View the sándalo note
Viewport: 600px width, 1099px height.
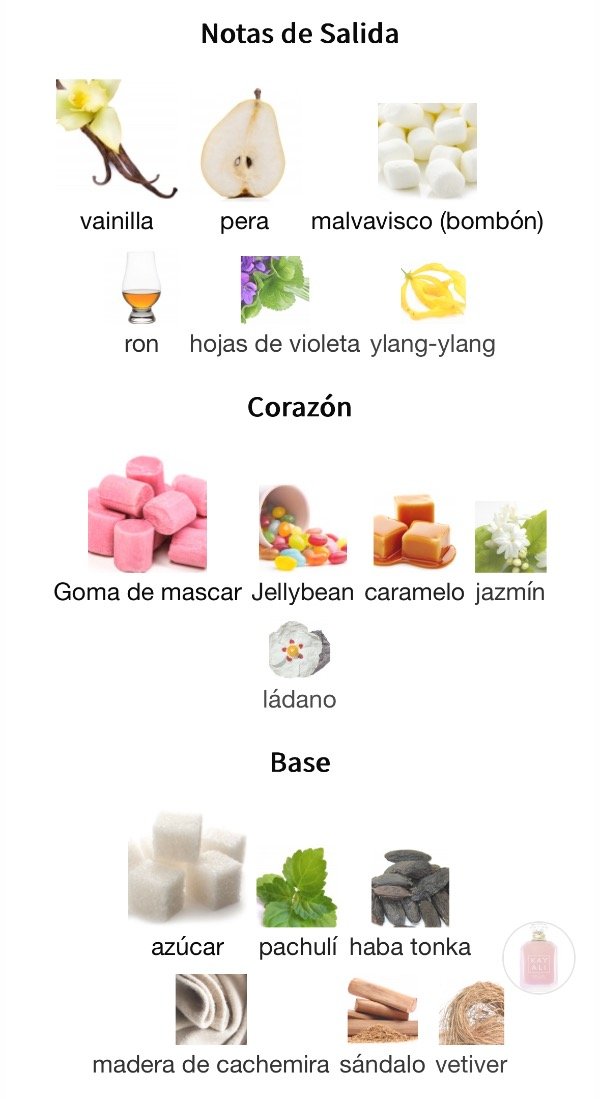point(382,1012)
